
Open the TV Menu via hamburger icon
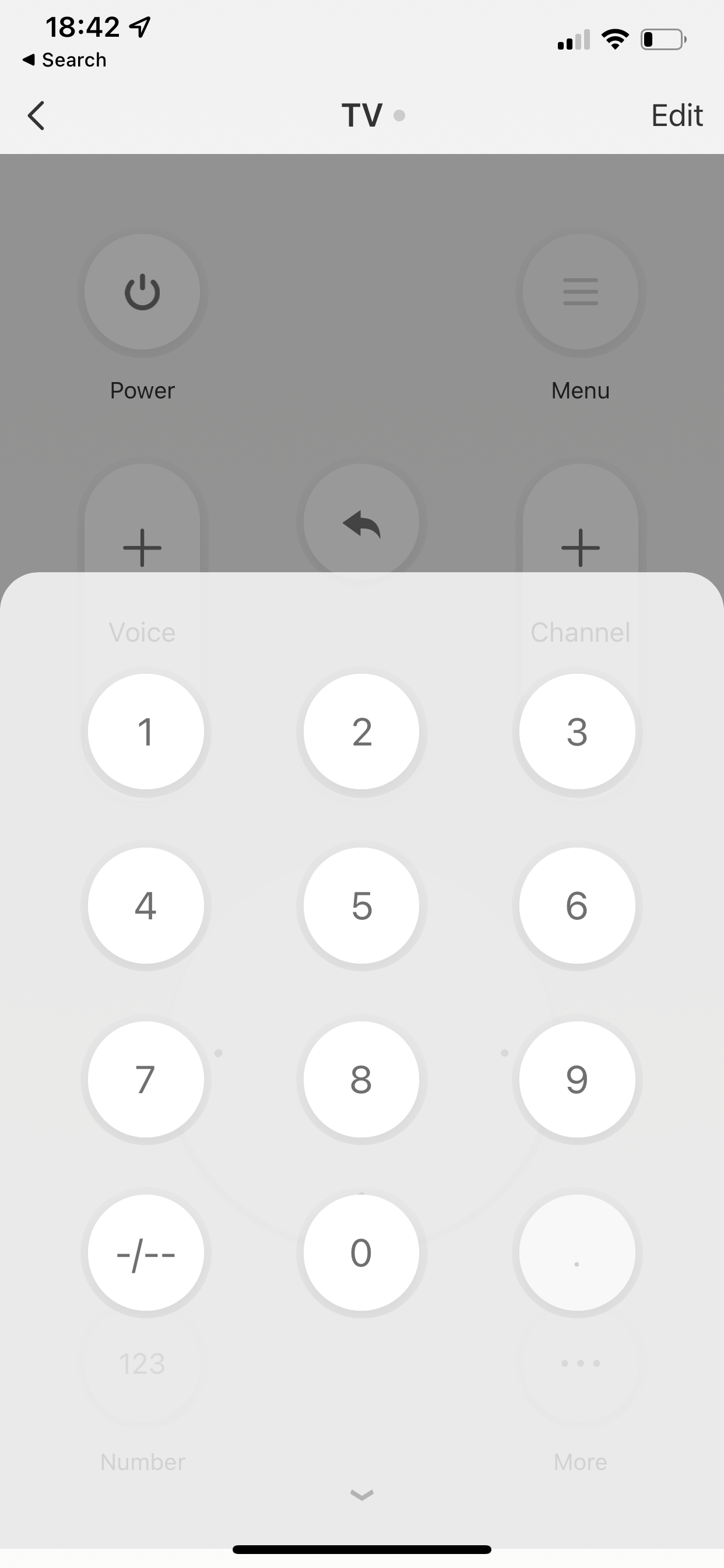pos(579,292)
